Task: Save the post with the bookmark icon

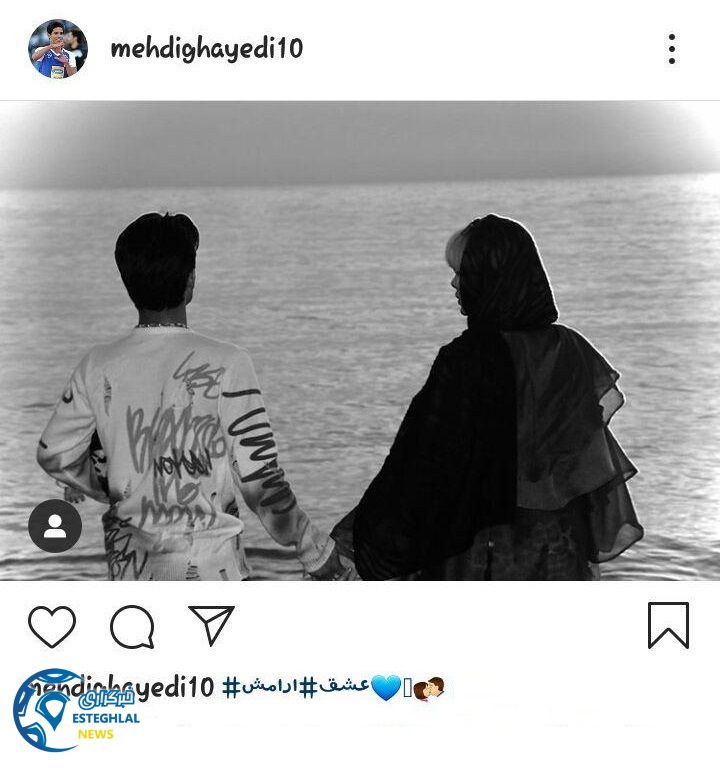Action: [x=668, y=626]
